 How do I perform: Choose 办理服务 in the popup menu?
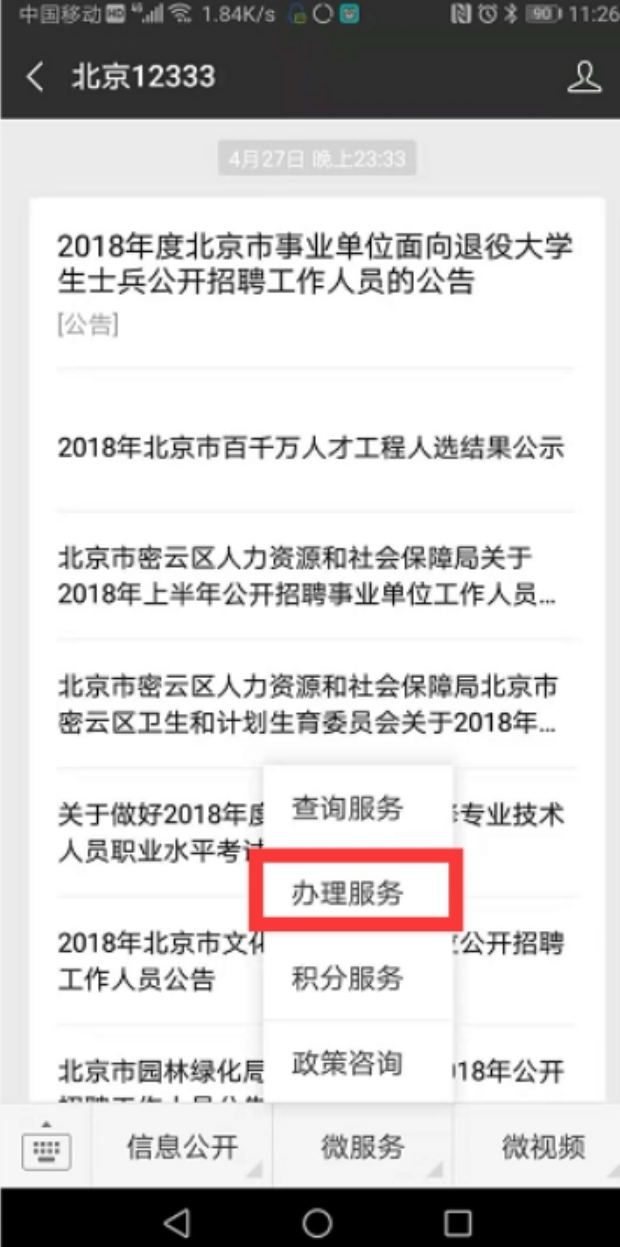click(347, 893)
